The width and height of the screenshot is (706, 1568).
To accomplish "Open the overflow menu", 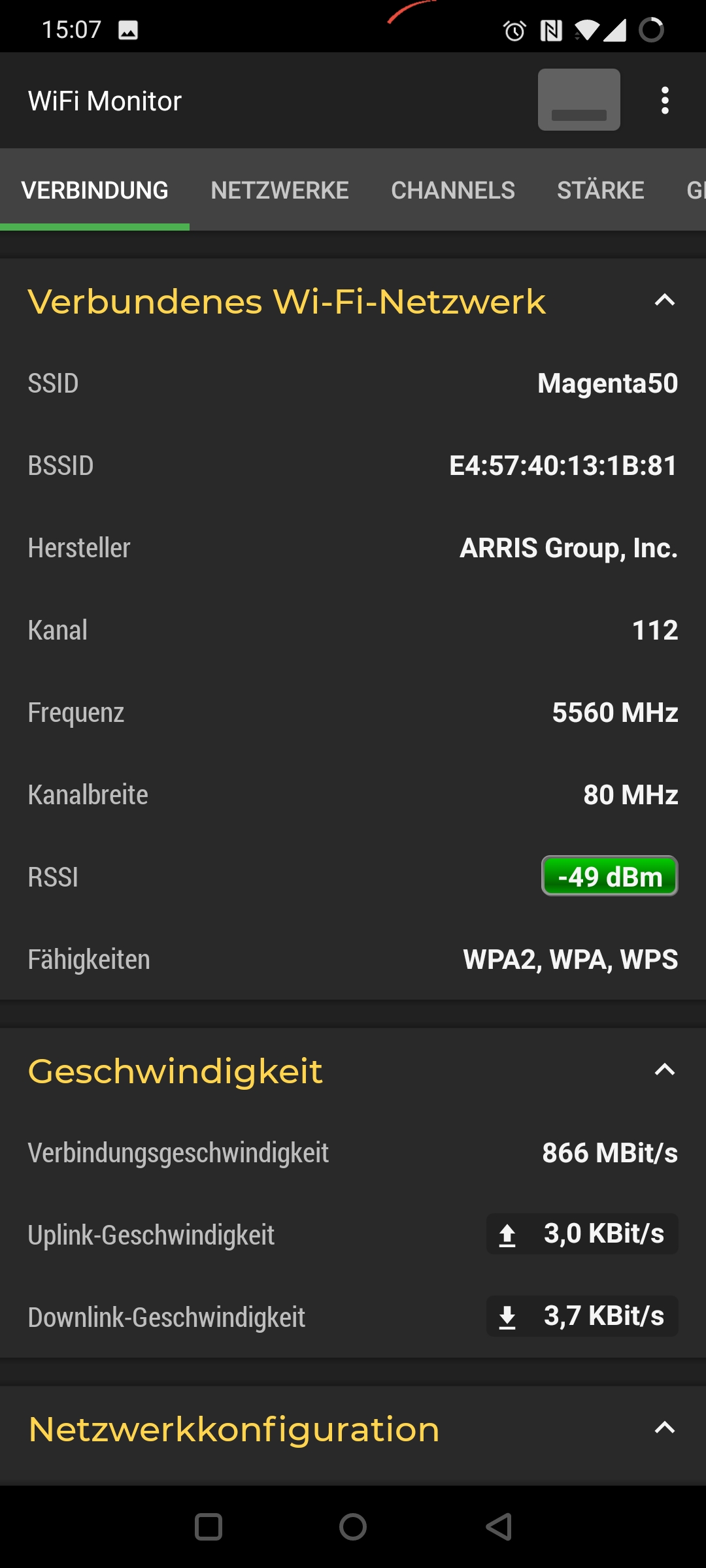I will click(665, 101).
